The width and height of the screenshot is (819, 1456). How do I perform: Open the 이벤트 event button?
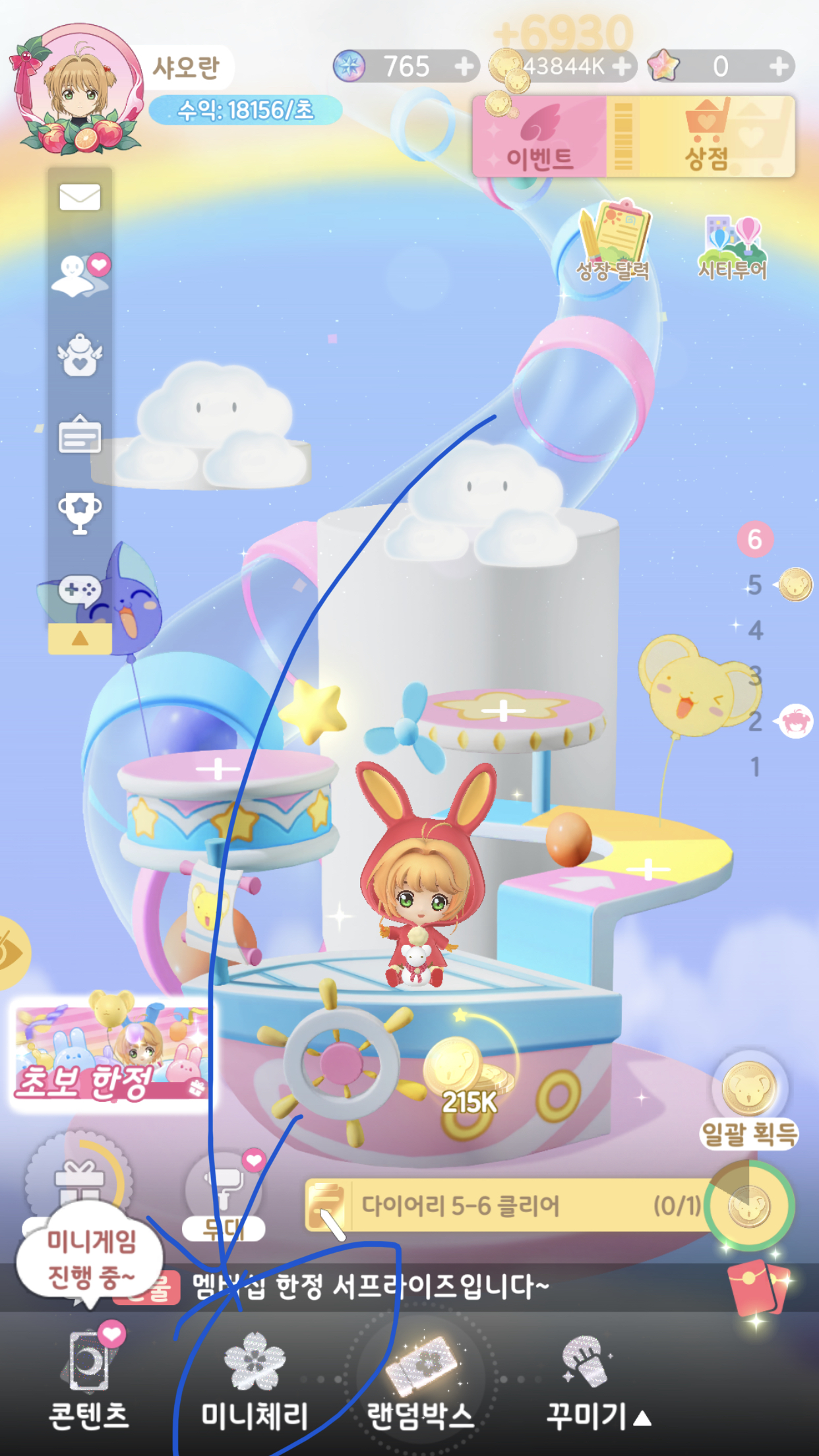[539, 136]
